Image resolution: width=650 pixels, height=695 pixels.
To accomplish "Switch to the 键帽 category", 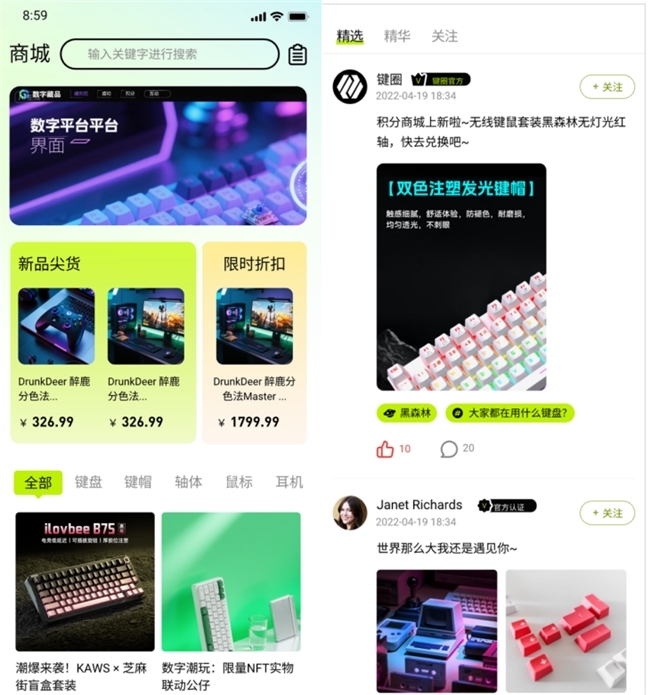I will [138, 482].
